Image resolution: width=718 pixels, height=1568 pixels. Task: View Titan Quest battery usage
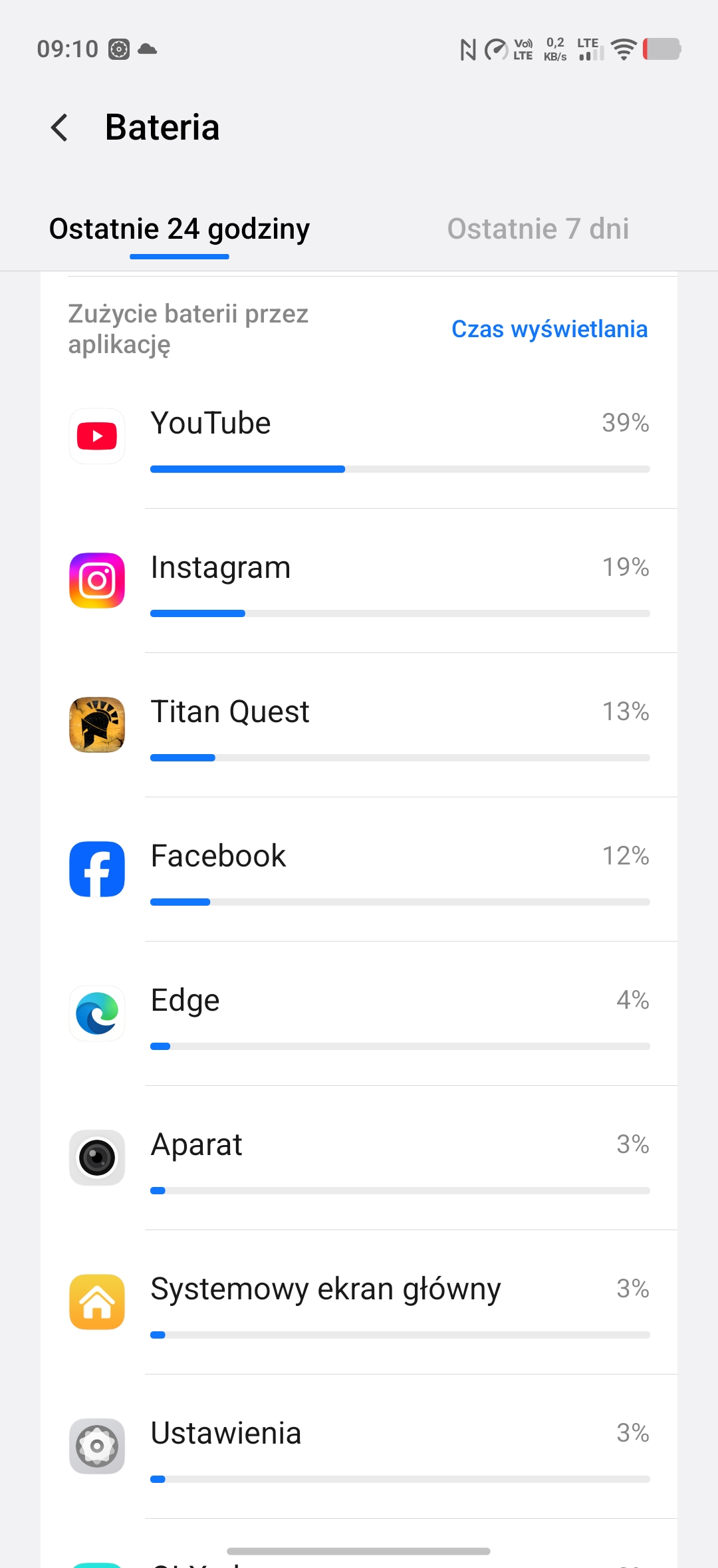(359, 725)
